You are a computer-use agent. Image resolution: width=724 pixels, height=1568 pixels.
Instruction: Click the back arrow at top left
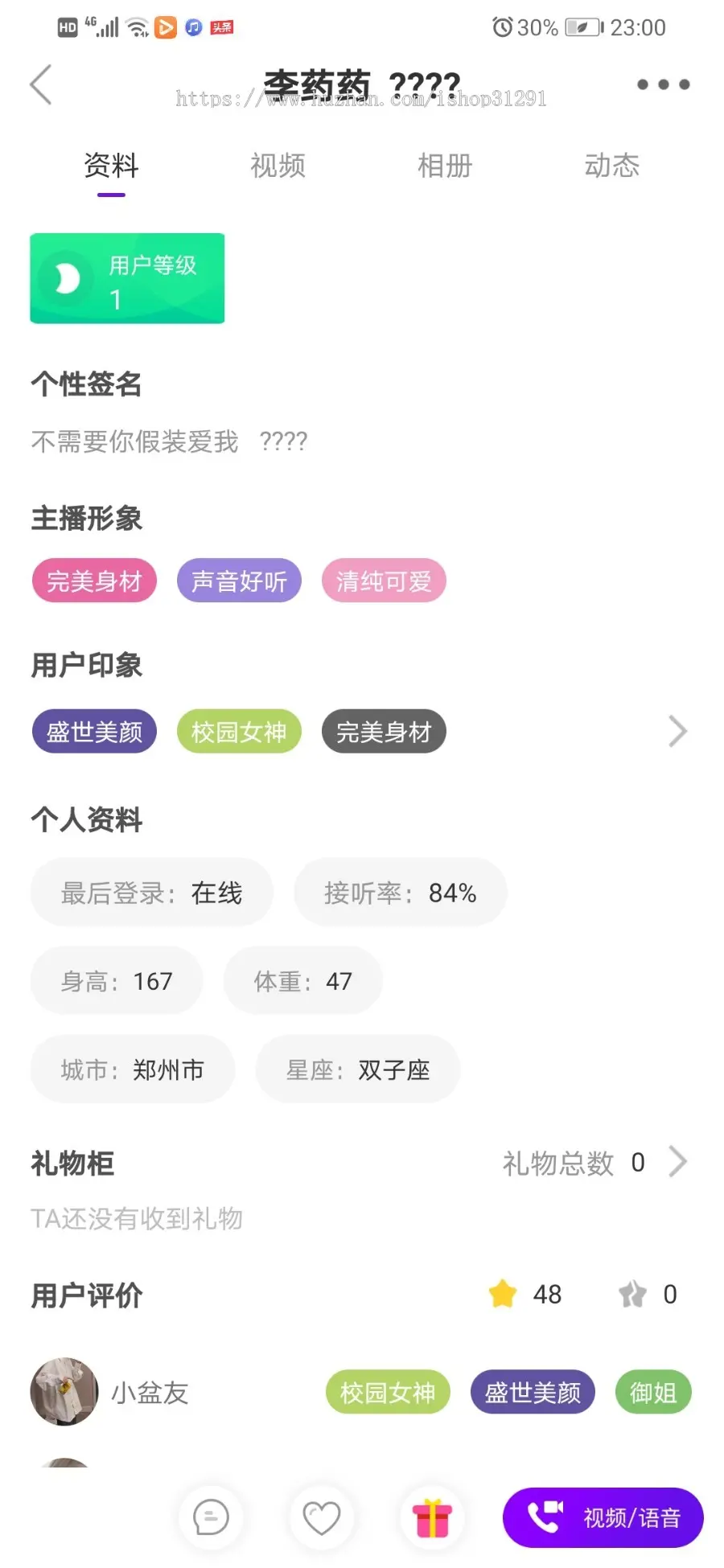tap(42, 84)
